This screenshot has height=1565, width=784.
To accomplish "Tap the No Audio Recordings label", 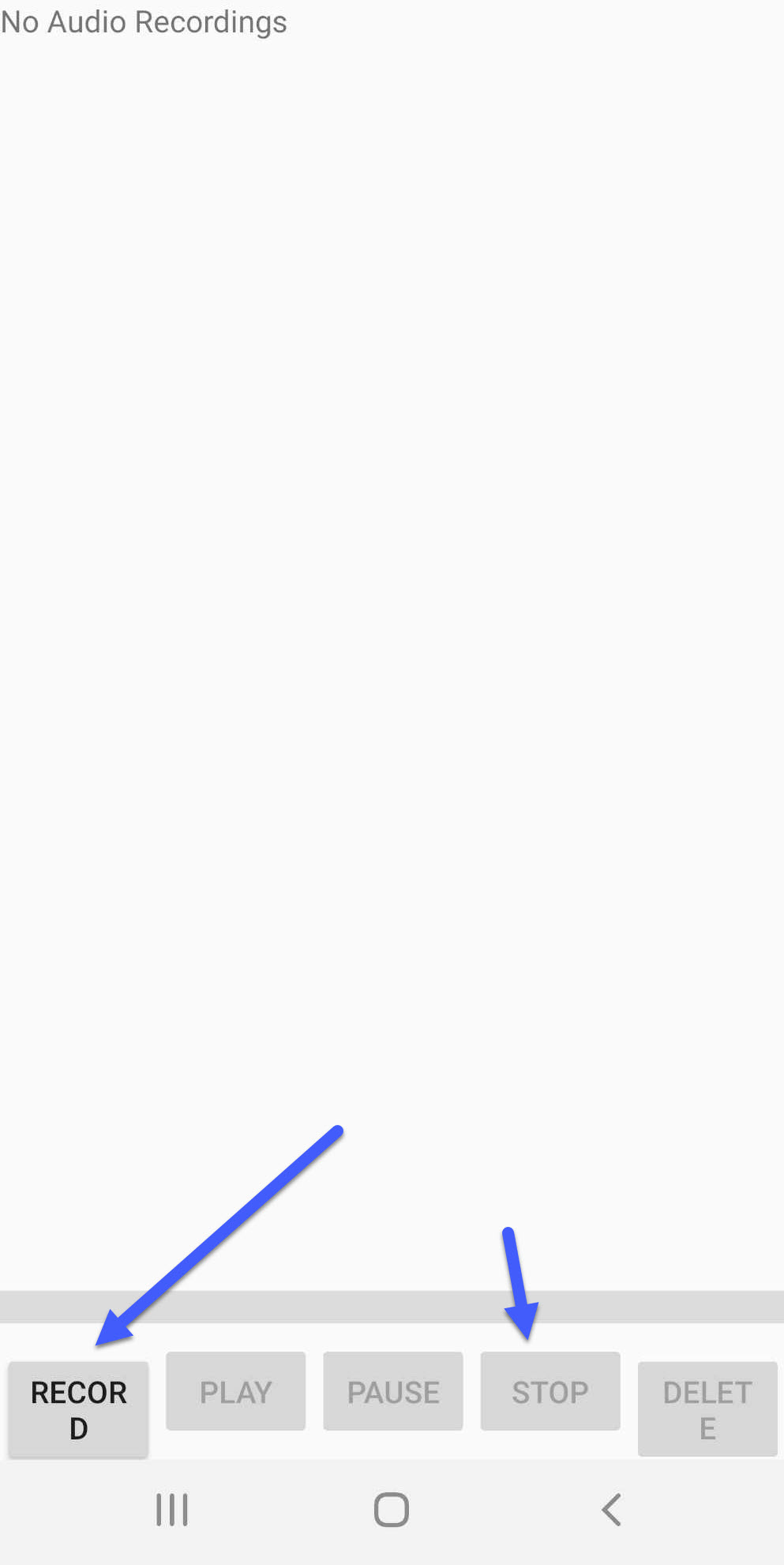I will pyautogui.click(x=144, y=22).
